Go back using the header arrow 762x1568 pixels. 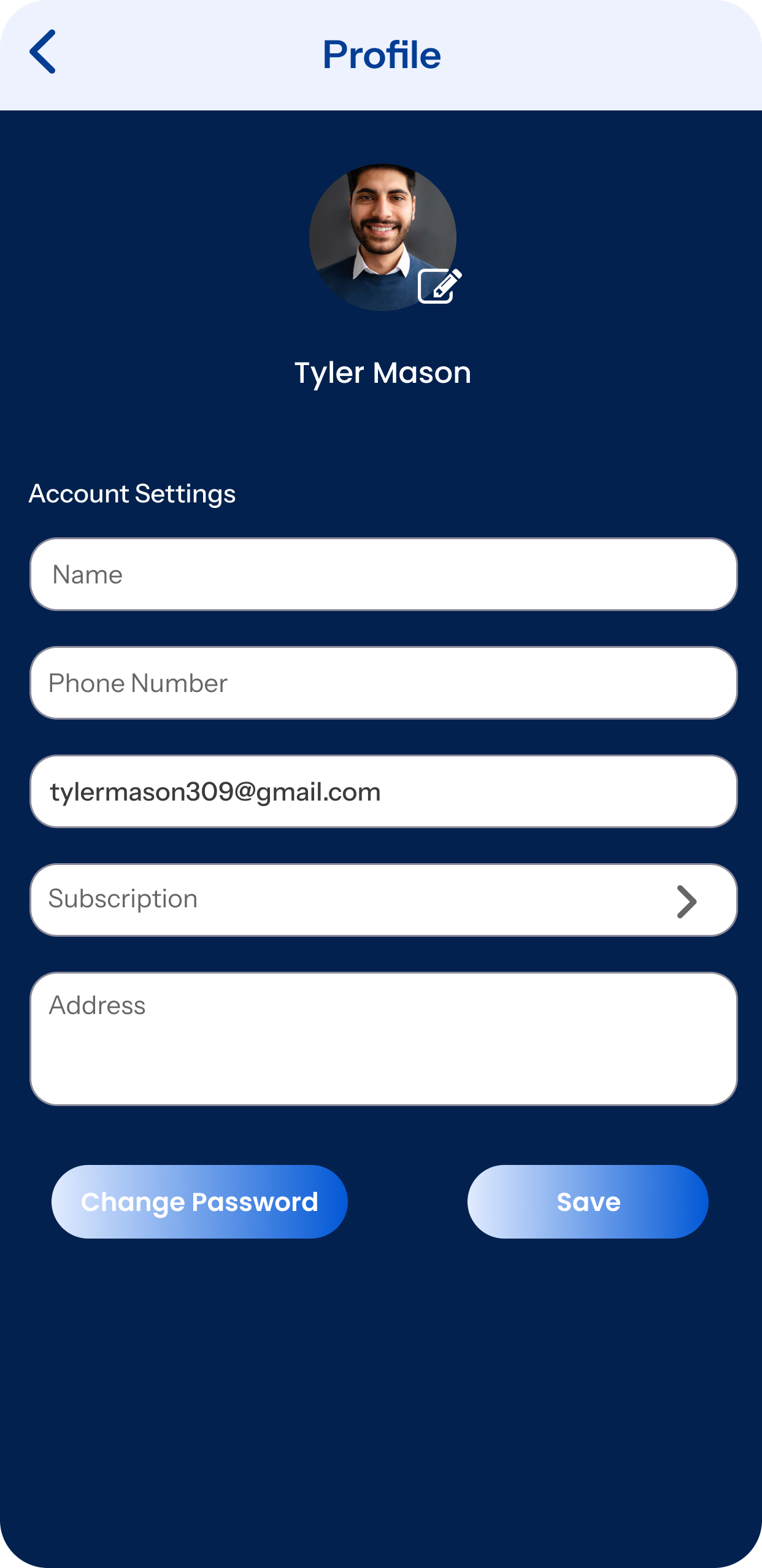point(43,52)
